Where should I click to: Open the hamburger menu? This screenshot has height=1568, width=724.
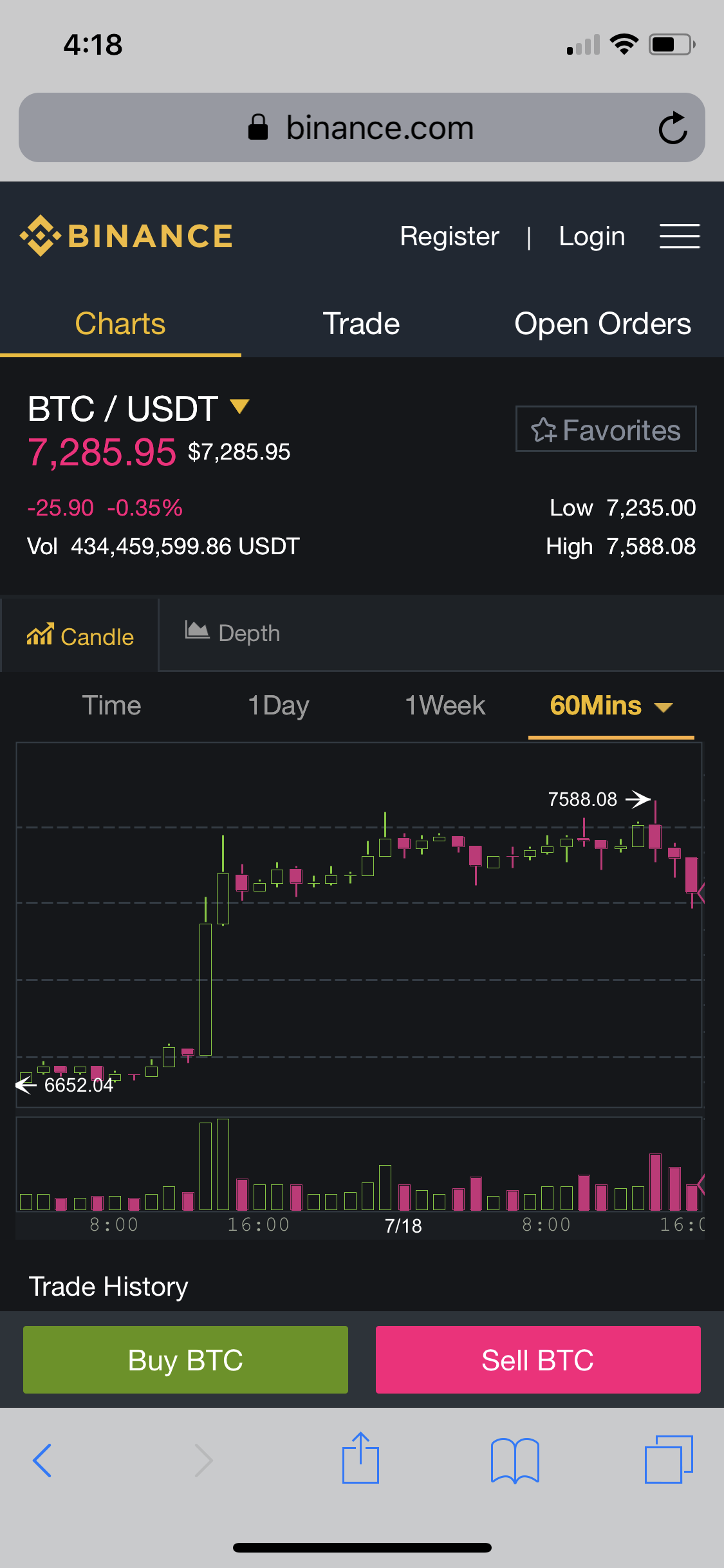point(679,236)
